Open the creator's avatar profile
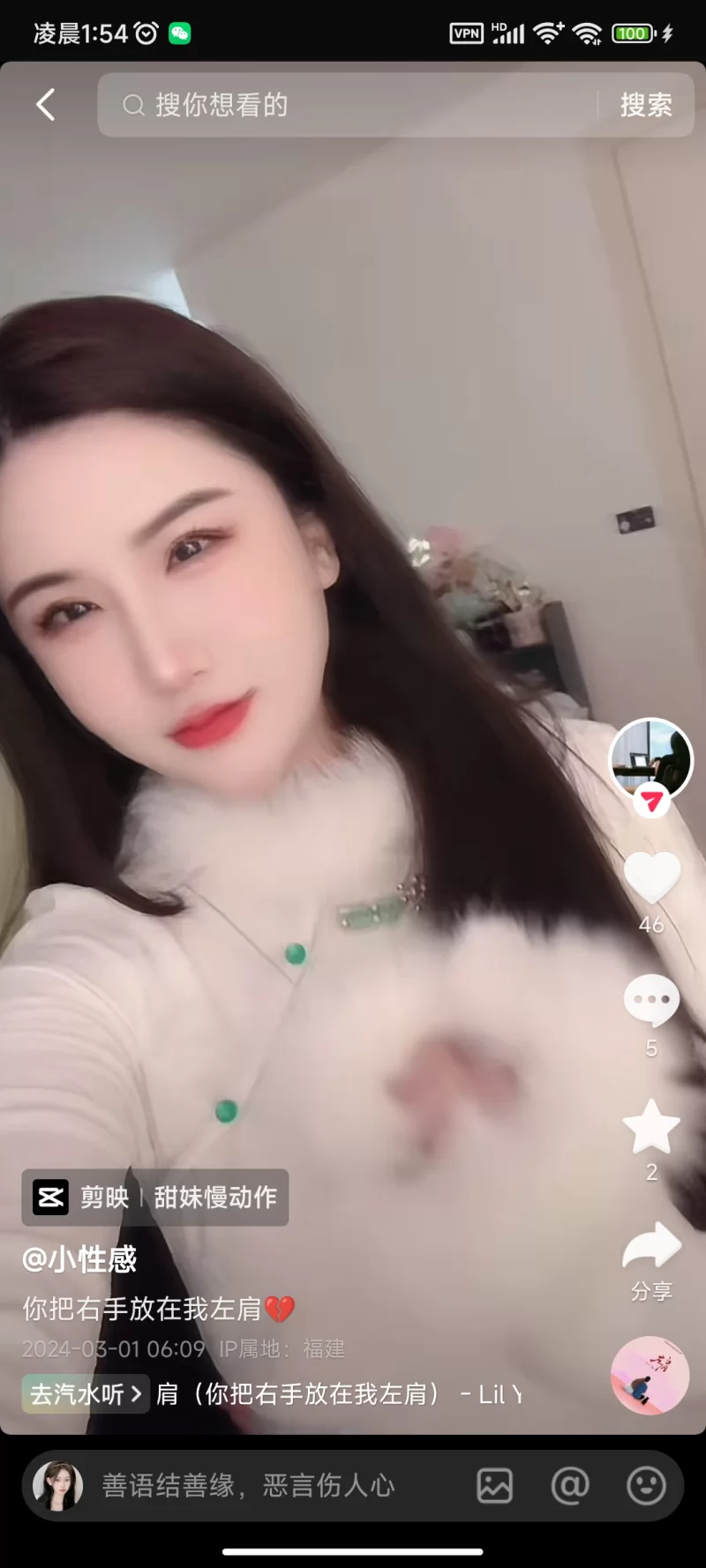The height and width of the screenshot is (1568, 706). pos(651,760)
